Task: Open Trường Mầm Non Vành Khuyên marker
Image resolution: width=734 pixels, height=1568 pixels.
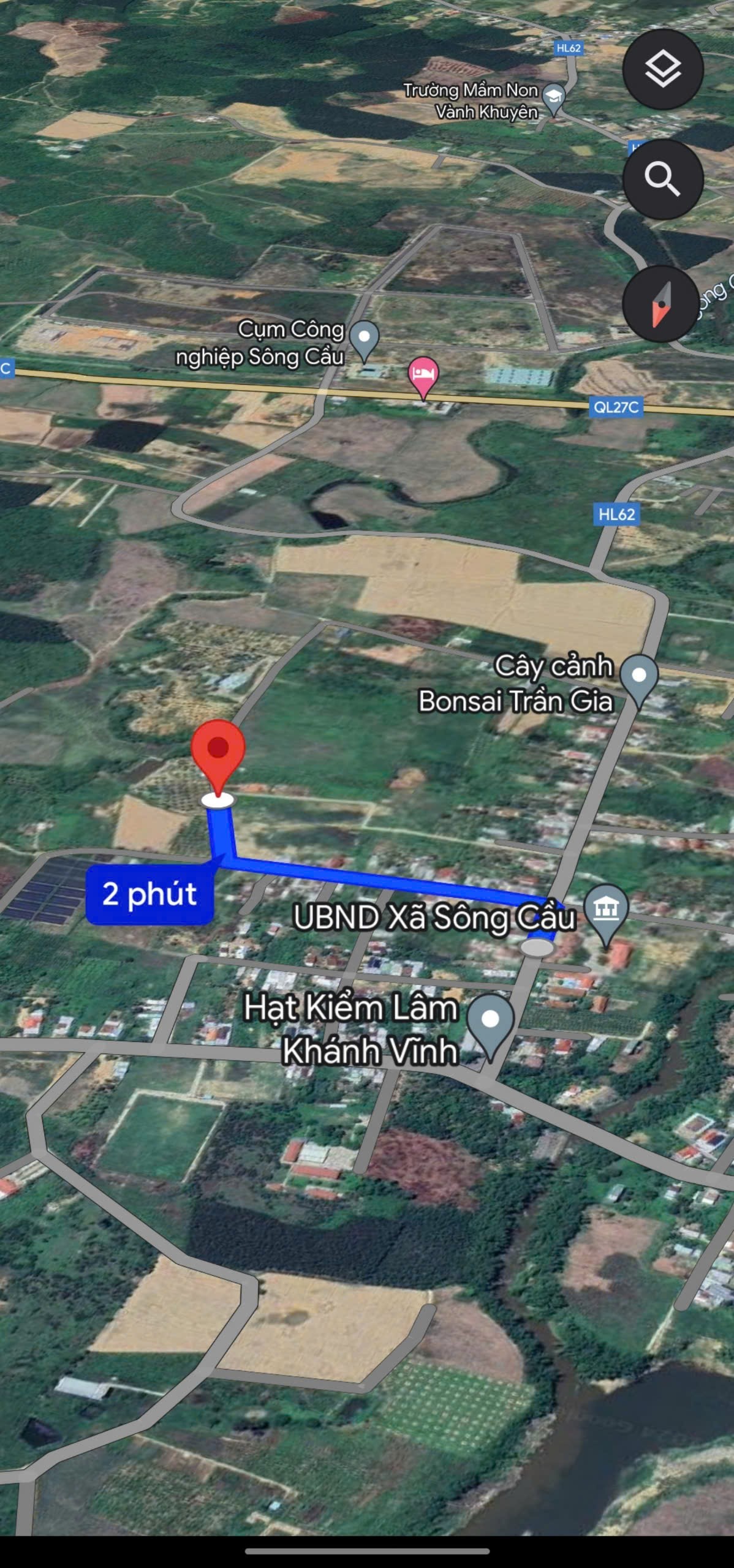Action: click(554, 98)
